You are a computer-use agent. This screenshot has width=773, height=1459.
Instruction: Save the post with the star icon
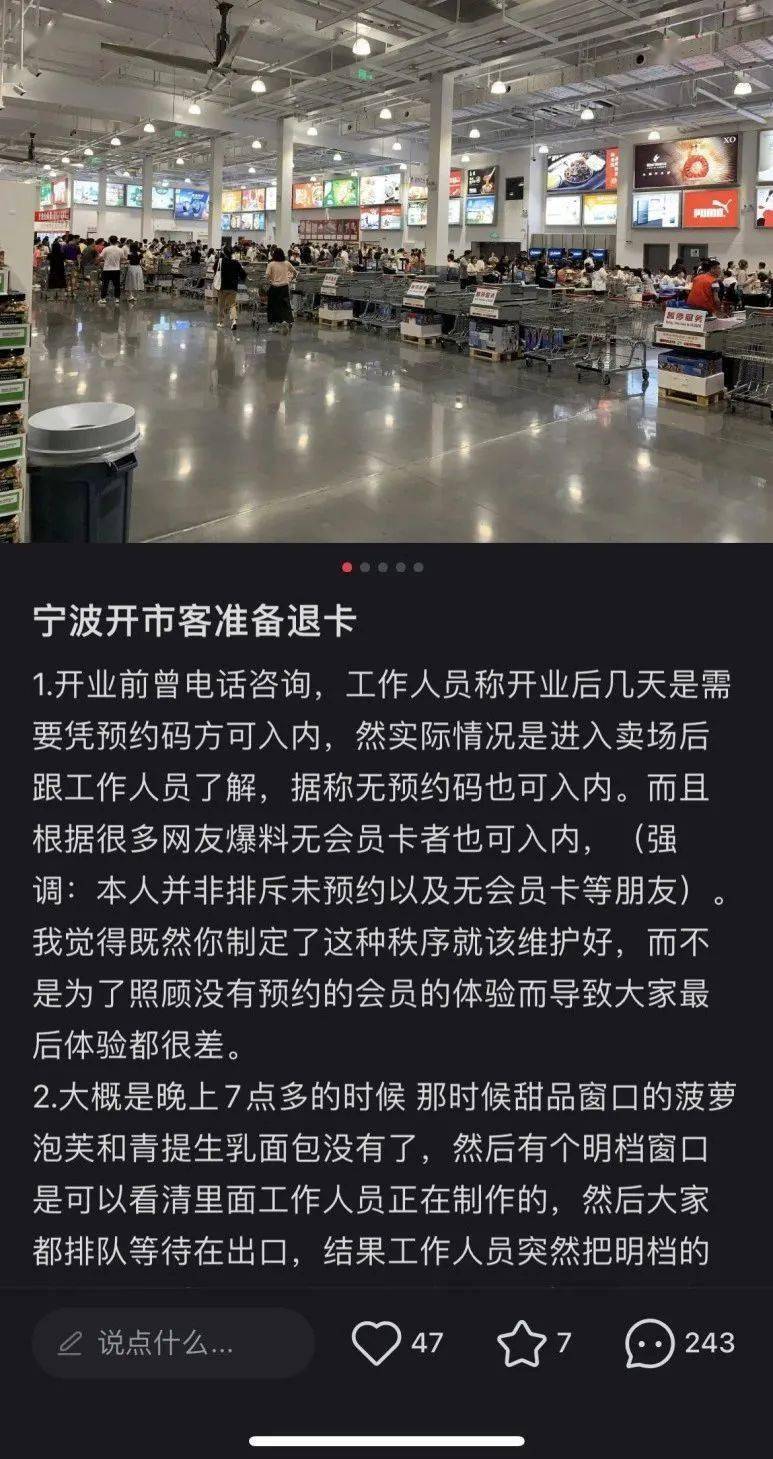click(x=522, y=1343)
